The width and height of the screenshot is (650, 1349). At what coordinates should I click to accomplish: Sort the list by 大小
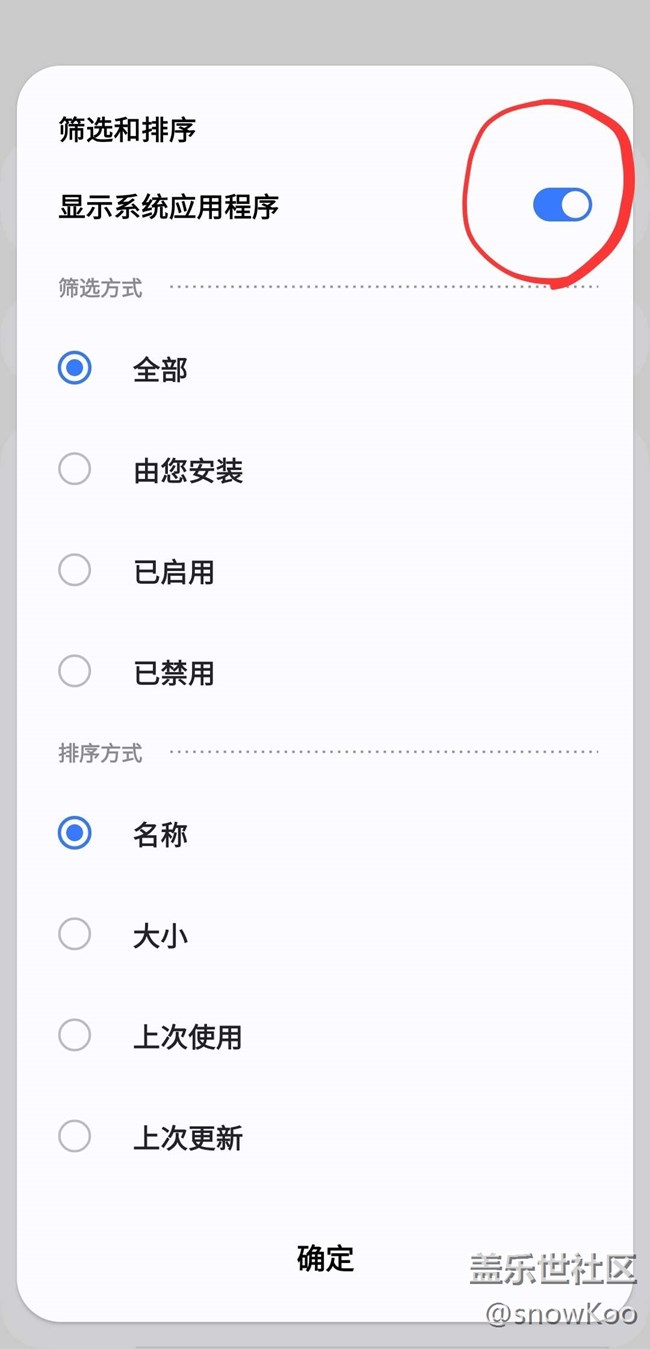pos(75,935)
